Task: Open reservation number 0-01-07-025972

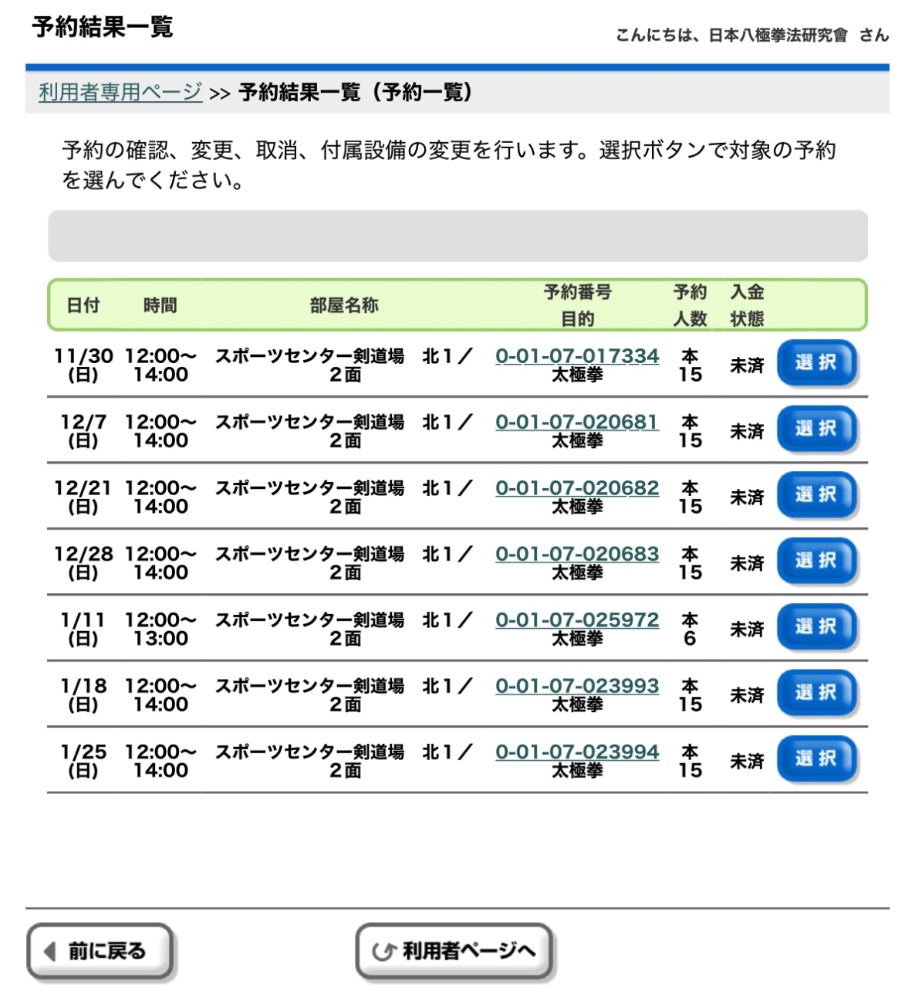Action: [577, 620]
